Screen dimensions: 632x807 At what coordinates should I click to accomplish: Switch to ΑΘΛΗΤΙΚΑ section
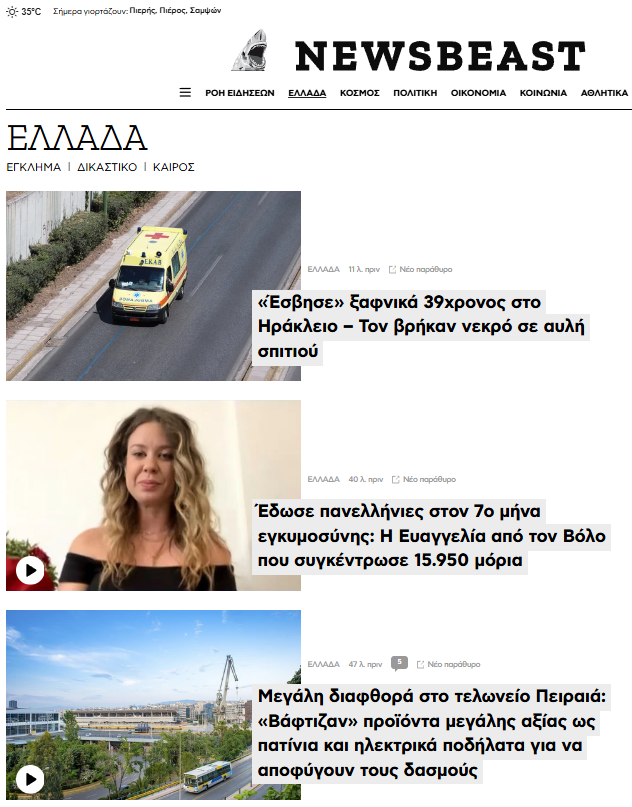604,93
